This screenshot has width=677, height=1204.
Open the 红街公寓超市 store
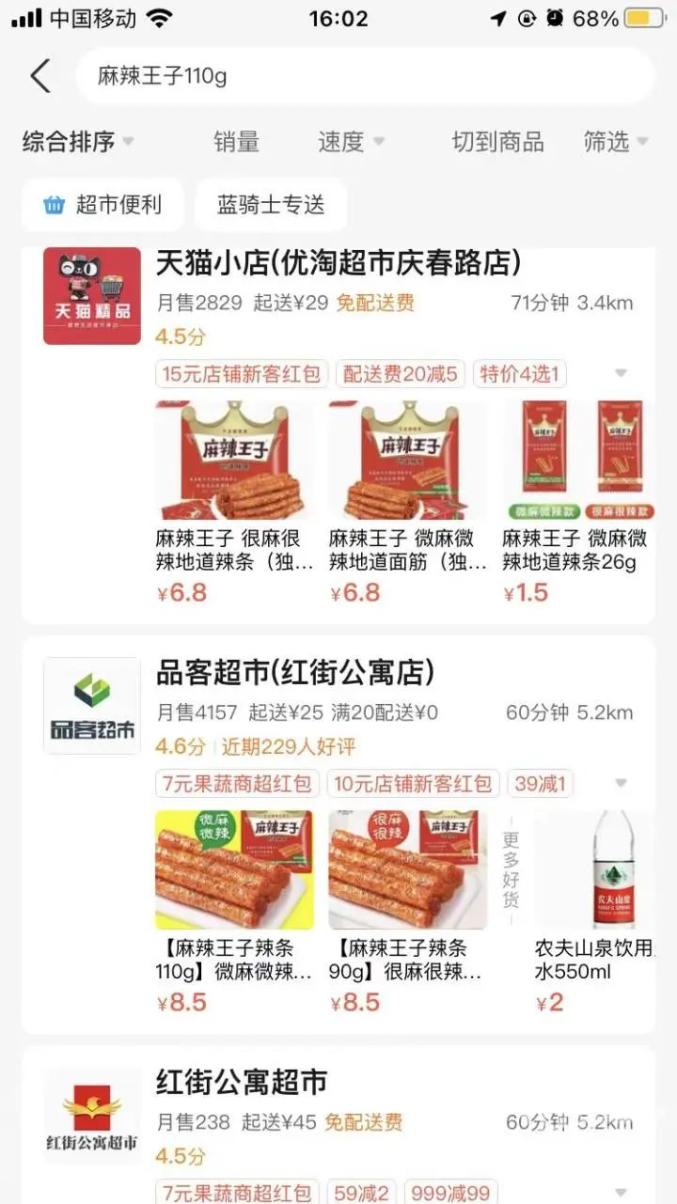tap(242, 1082)
